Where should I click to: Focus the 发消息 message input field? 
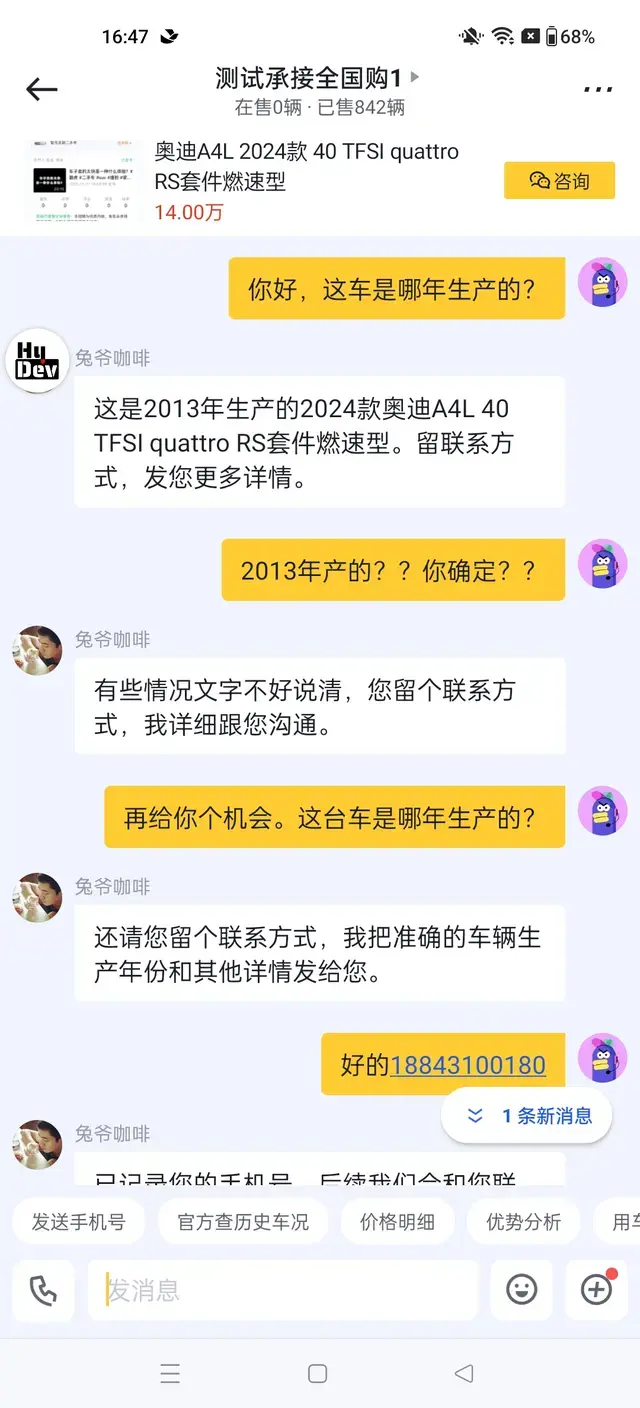point(283,1290)
